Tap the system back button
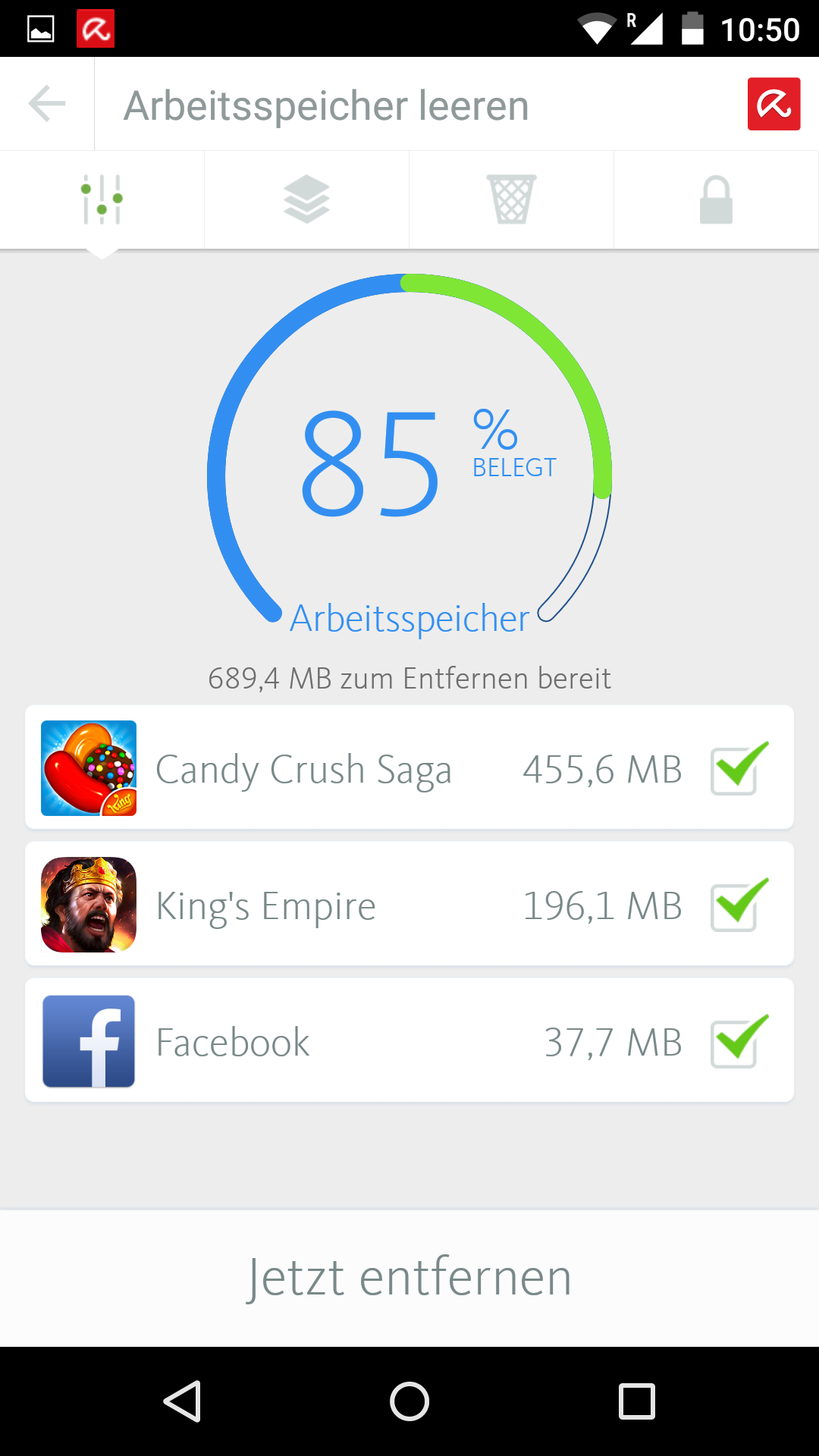819x1456 pixels. point(182,1401)
